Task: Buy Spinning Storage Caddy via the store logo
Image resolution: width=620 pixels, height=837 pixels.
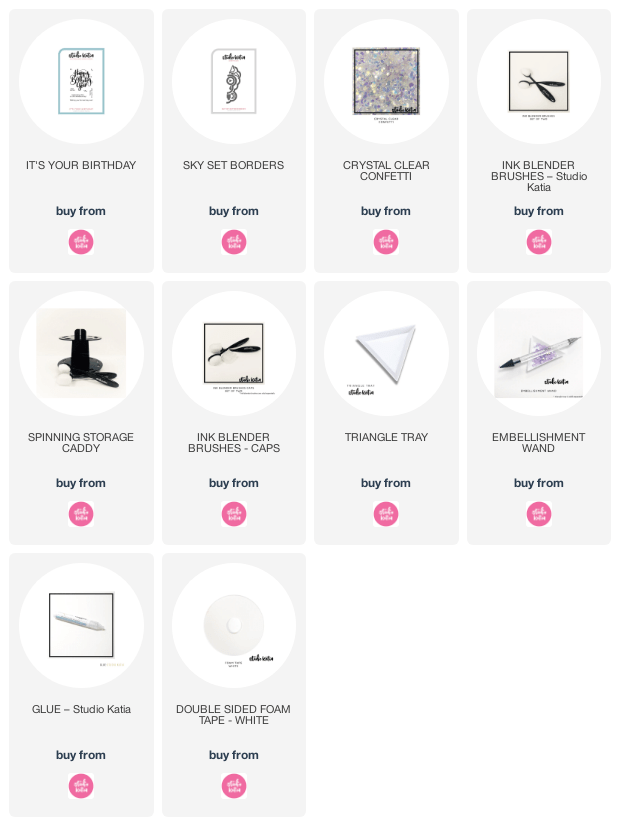Action: click(81, 514)
